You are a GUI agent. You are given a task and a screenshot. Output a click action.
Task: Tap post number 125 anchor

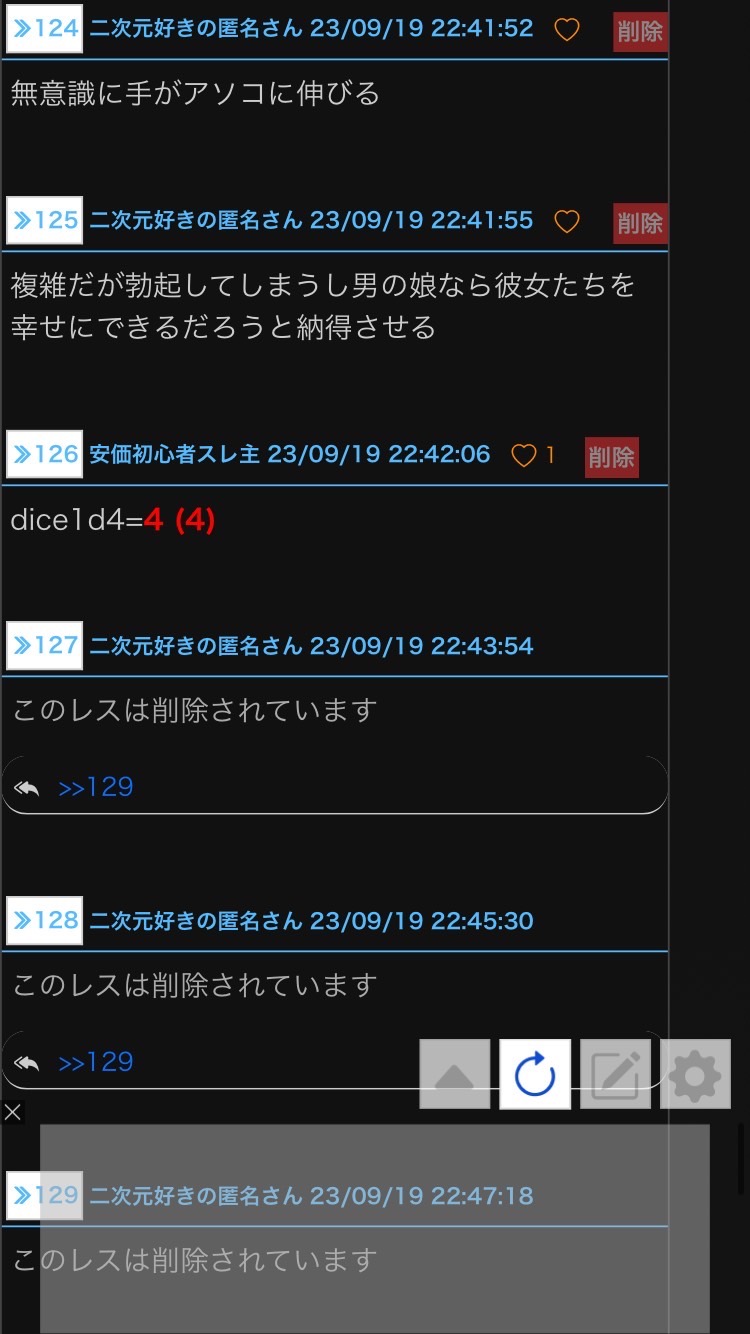[x=45, y=220]
